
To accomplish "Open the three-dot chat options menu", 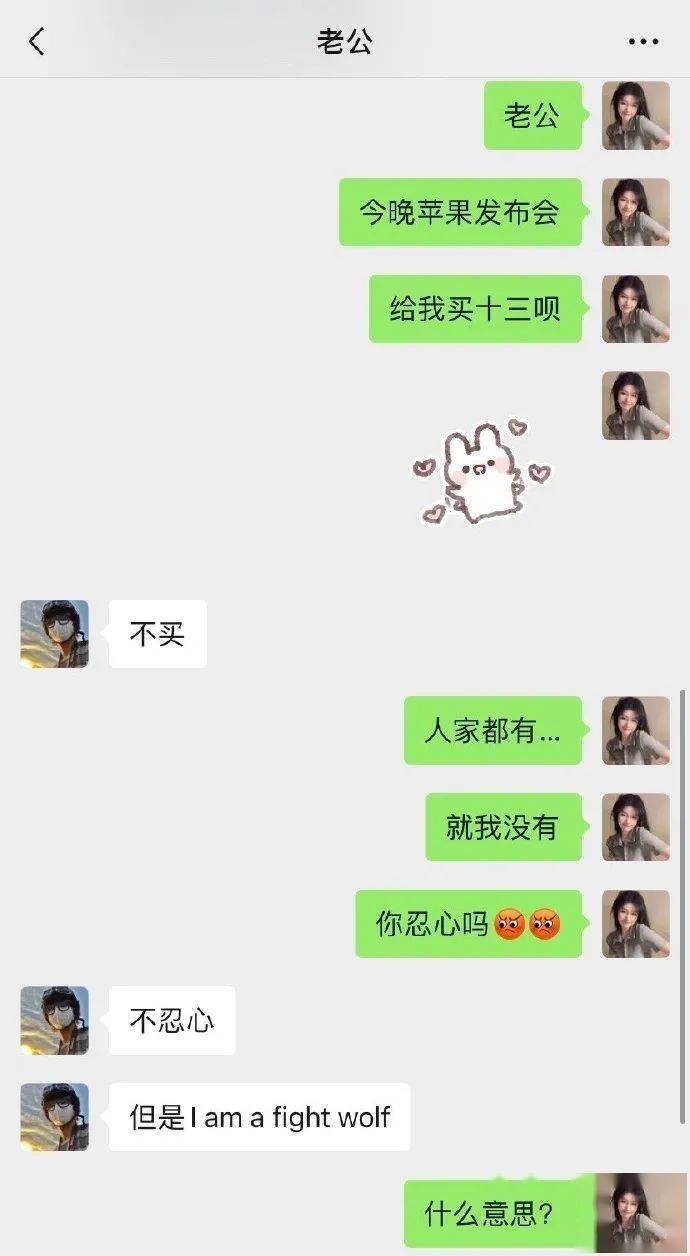I will 643,42.
